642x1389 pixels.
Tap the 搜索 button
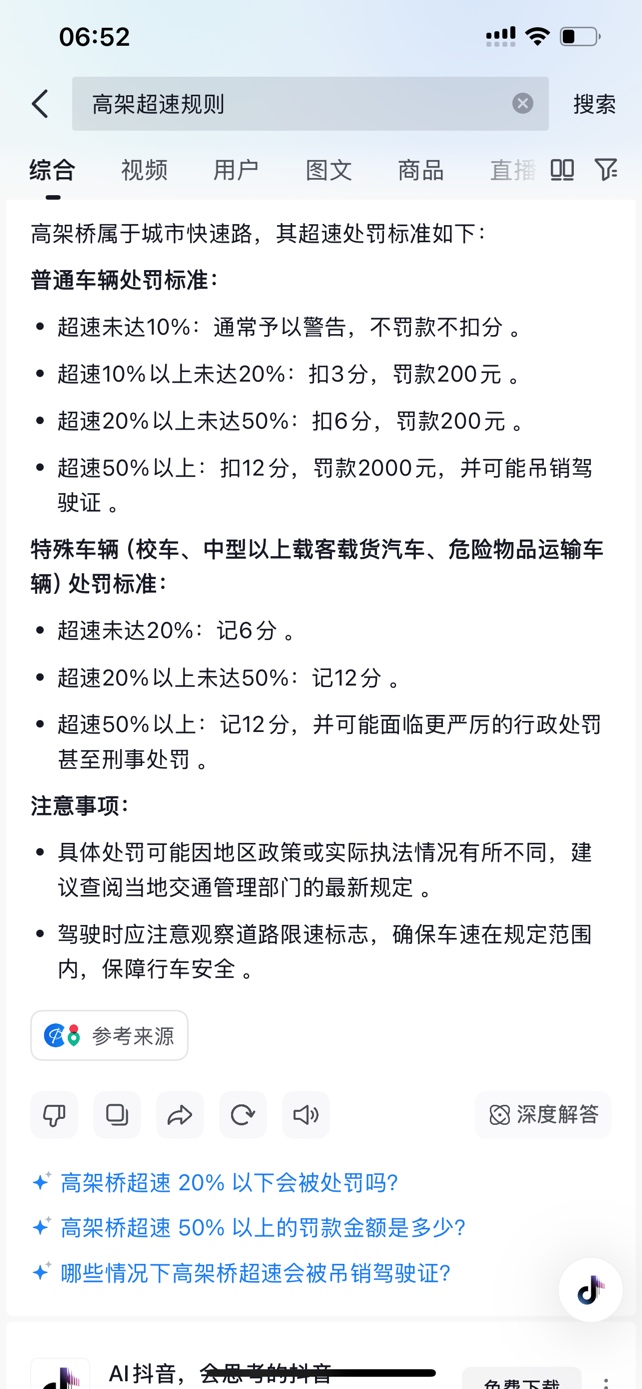click(594, 104)
